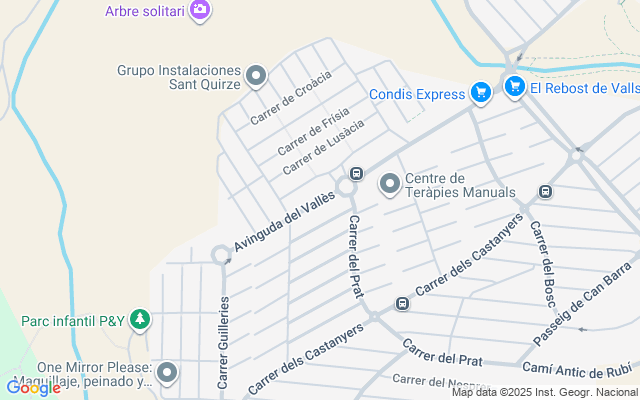View the Centre de Teràpies Manuals marker
640x400 pixels.
389,184
